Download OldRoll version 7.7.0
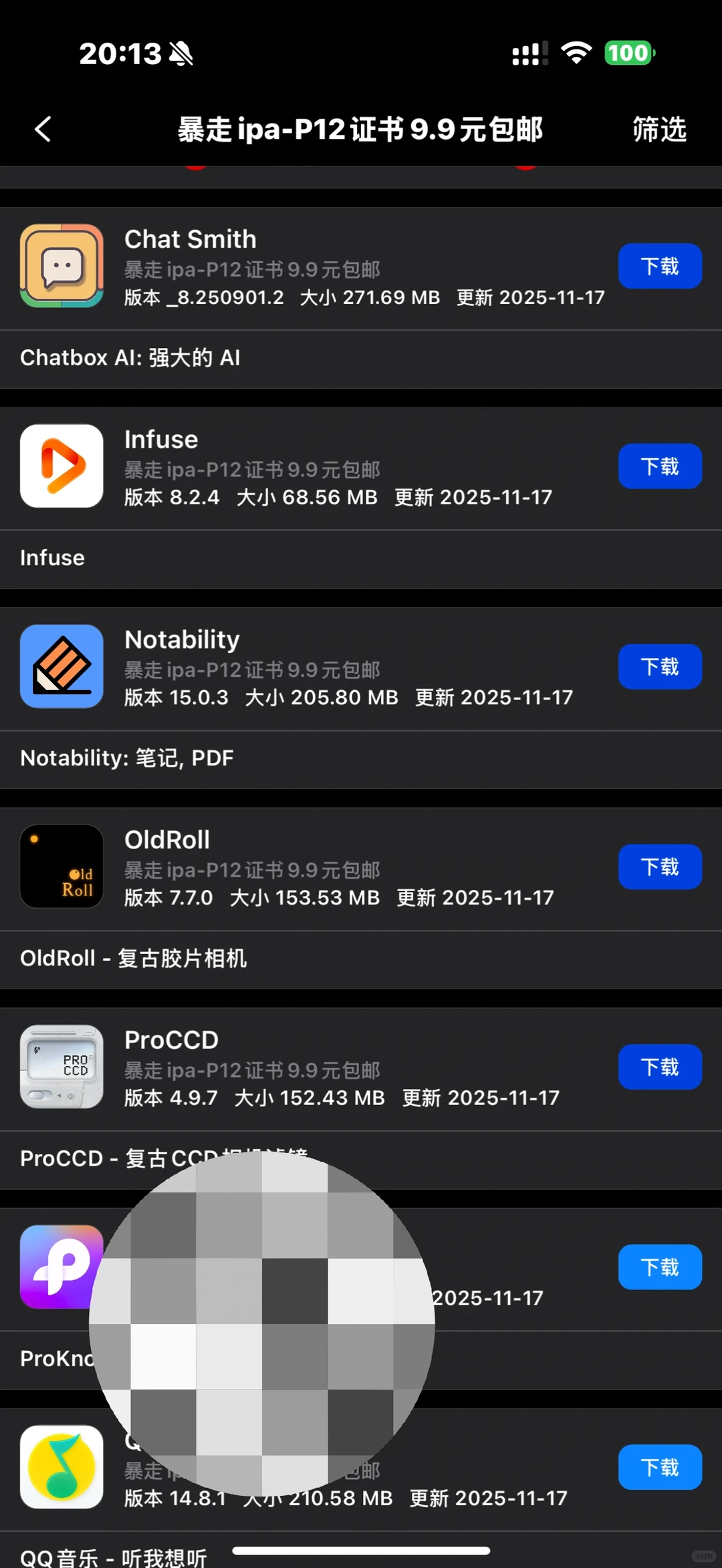722x1568 pixels. 659,867
